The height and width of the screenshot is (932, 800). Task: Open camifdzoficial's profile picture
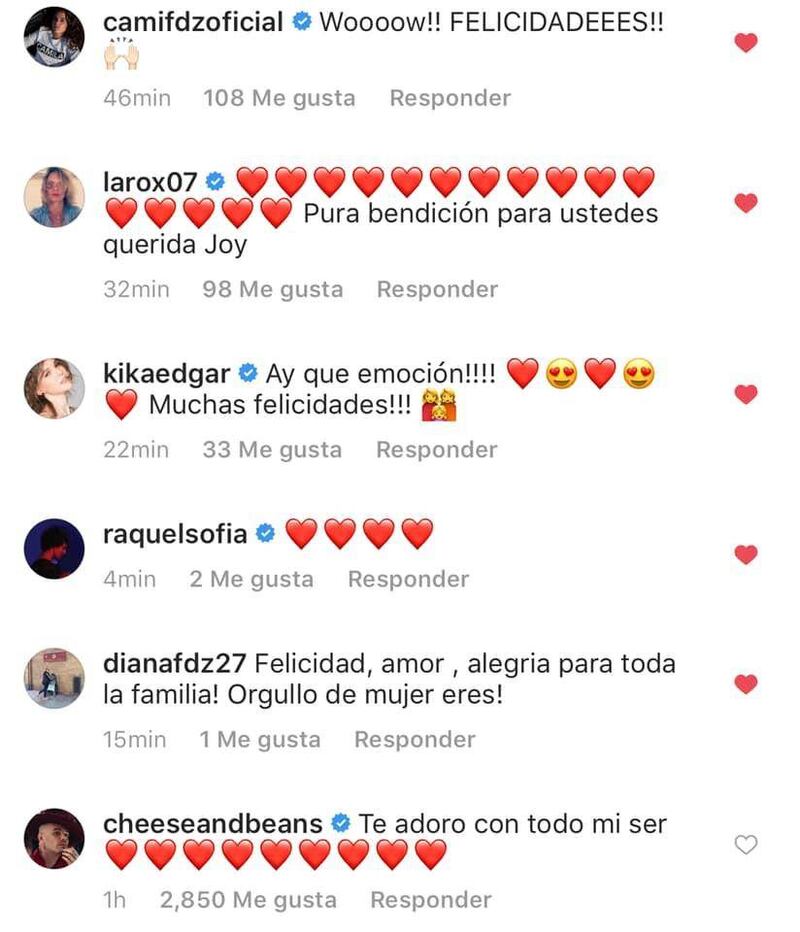(54, 37)
